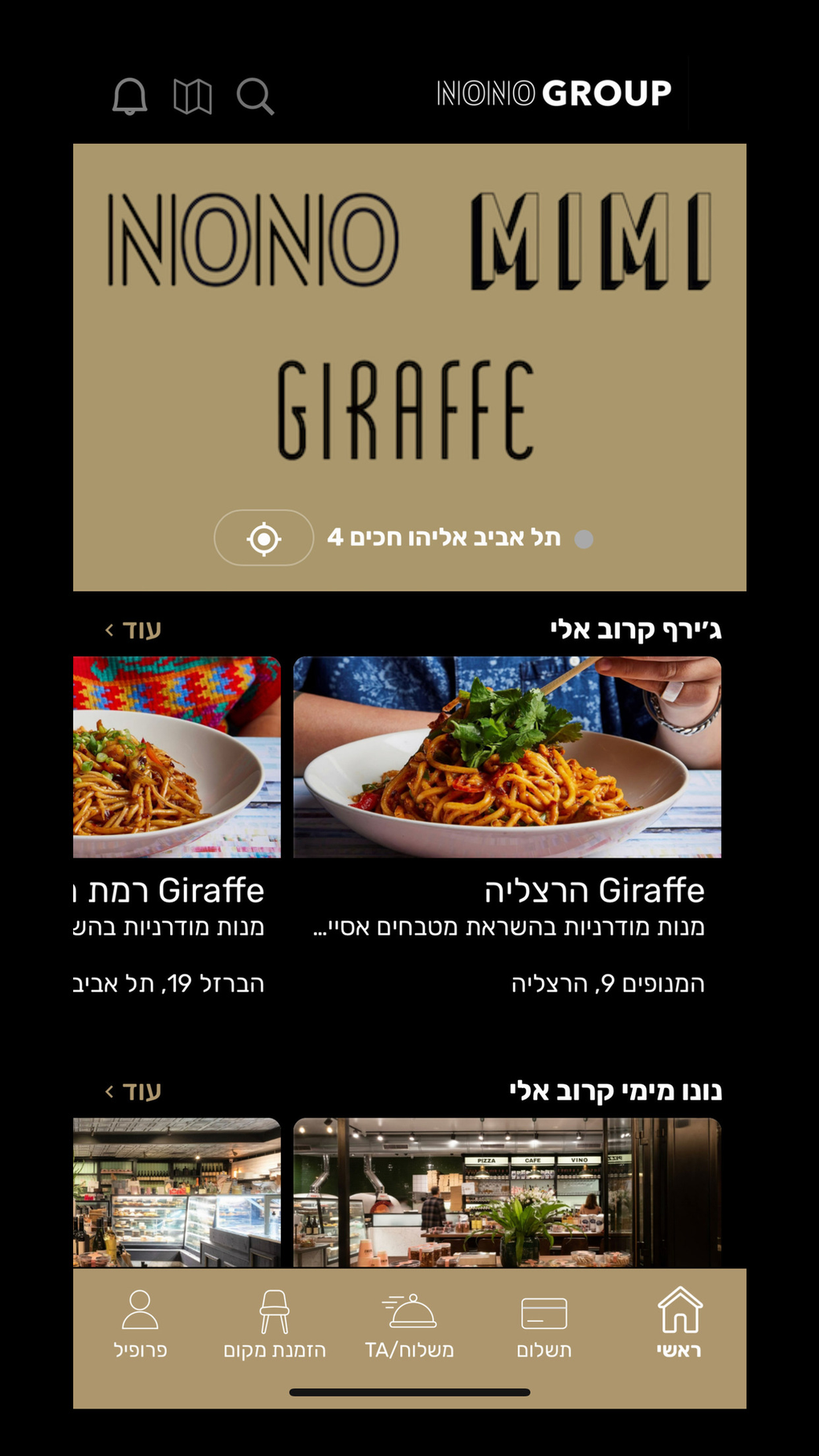
Task: Switch to the תשלום tab
Action: (x=545, y=1325)
